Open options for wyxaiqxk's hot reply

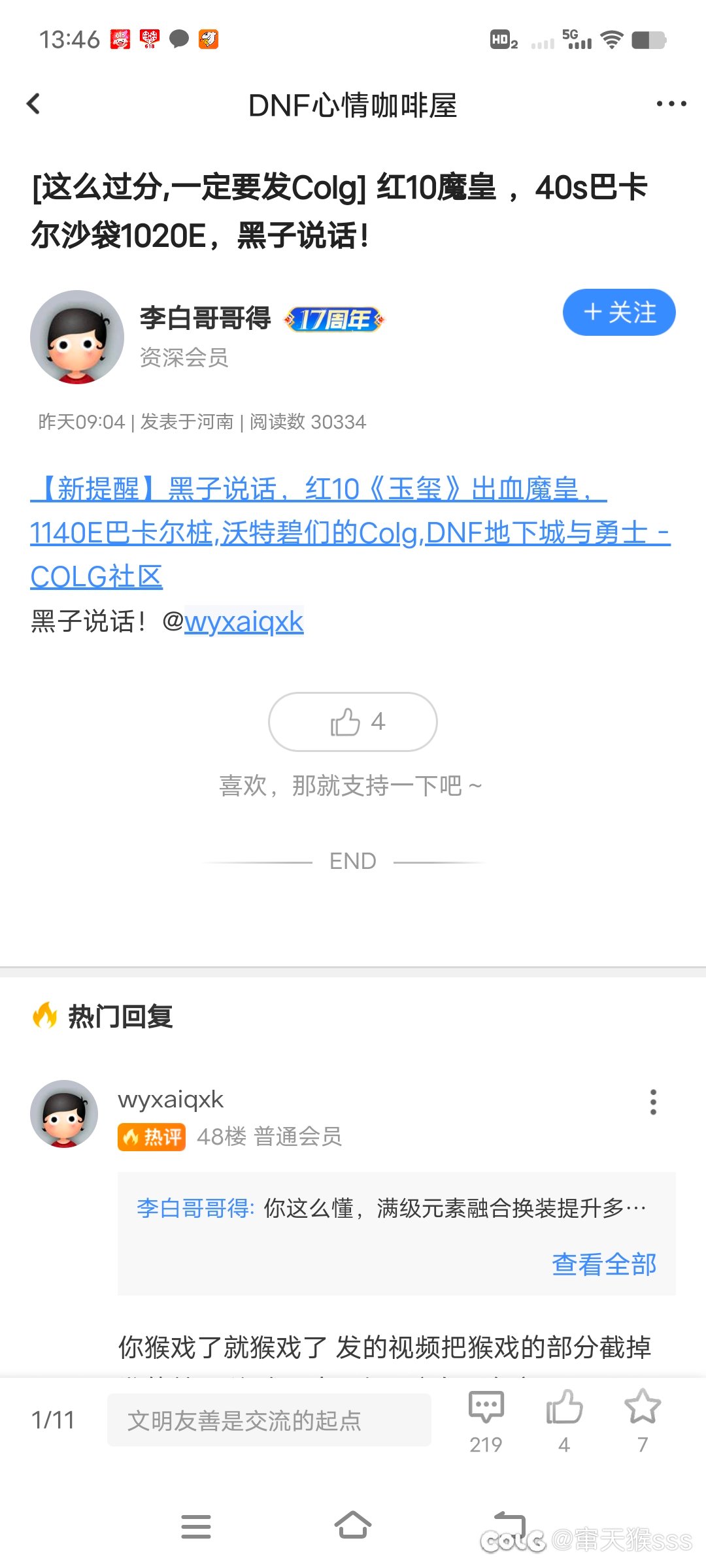point(652,1102)
